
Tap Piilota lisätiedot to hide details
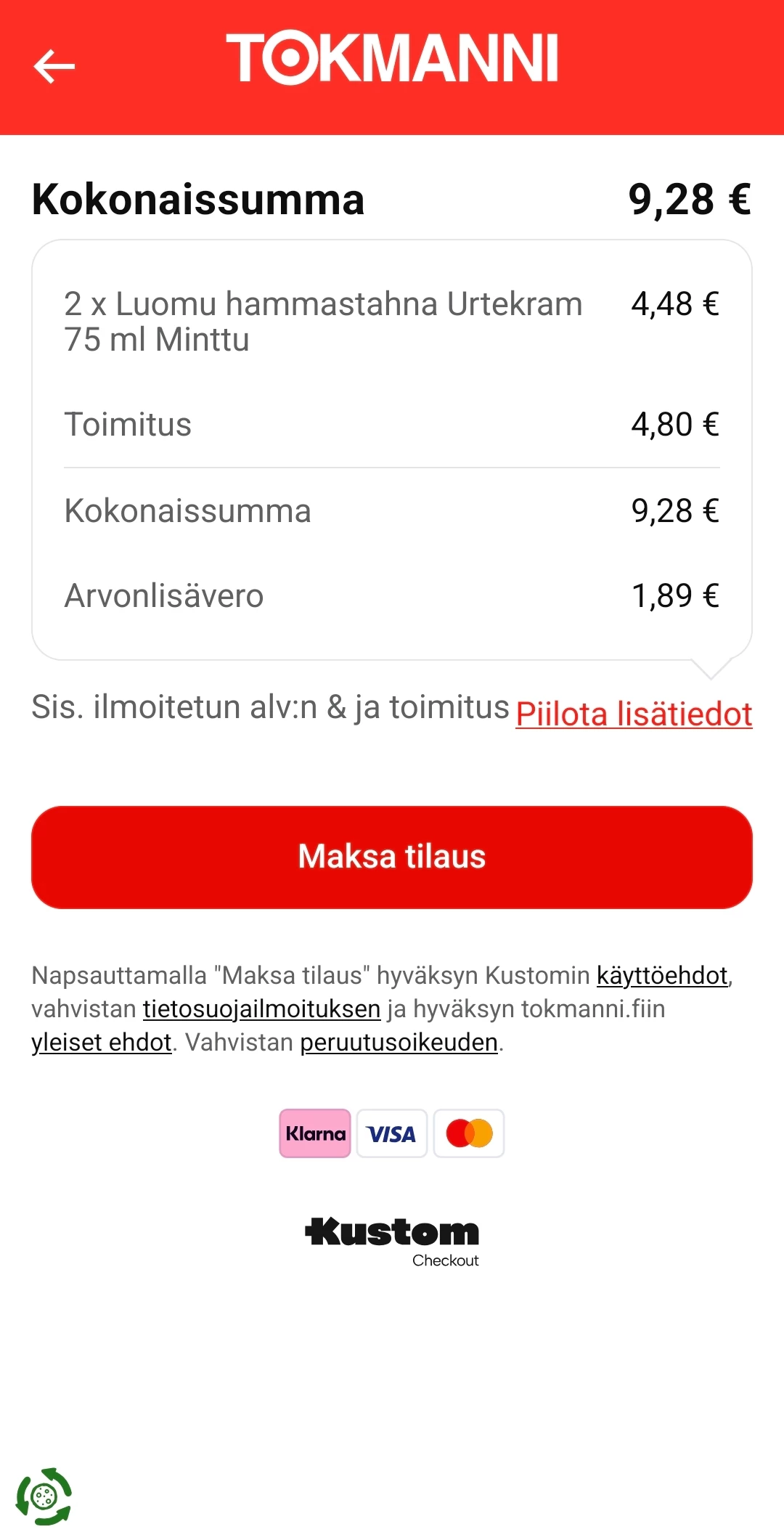pos(633,714)
